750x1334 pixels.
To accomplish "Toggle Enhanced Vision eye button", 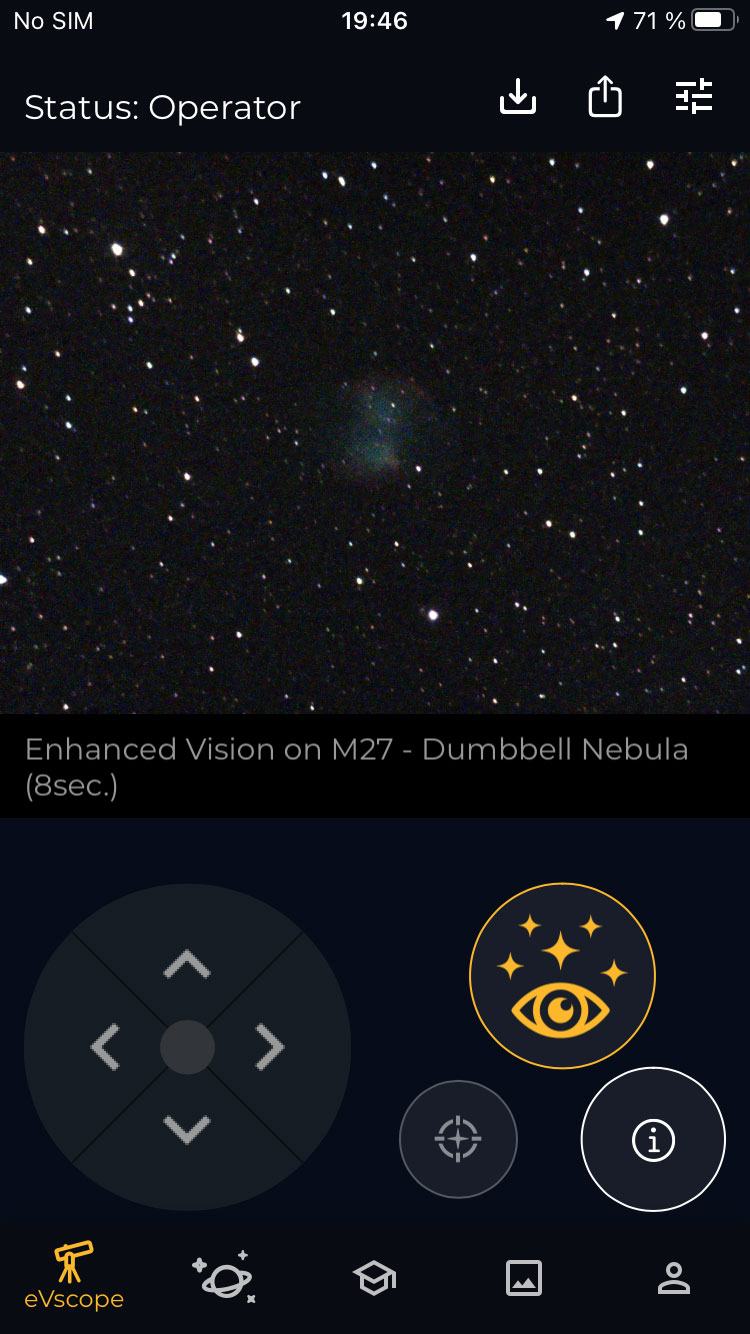I will pos(562,976).
